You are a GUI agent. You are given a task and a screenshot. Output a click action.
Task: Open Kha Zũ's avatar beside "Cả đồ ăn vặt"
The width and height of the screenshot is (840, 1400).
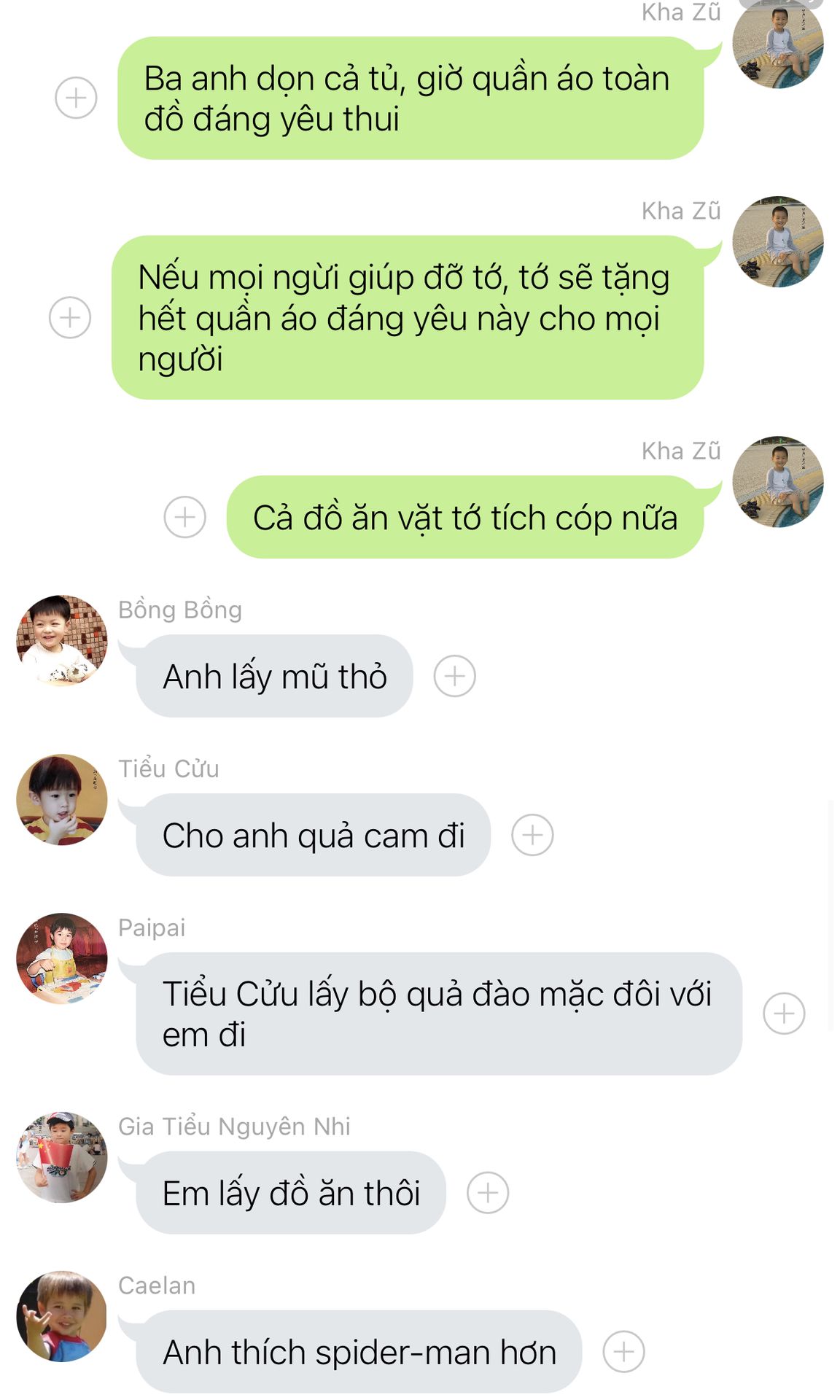tap(778, 482)
